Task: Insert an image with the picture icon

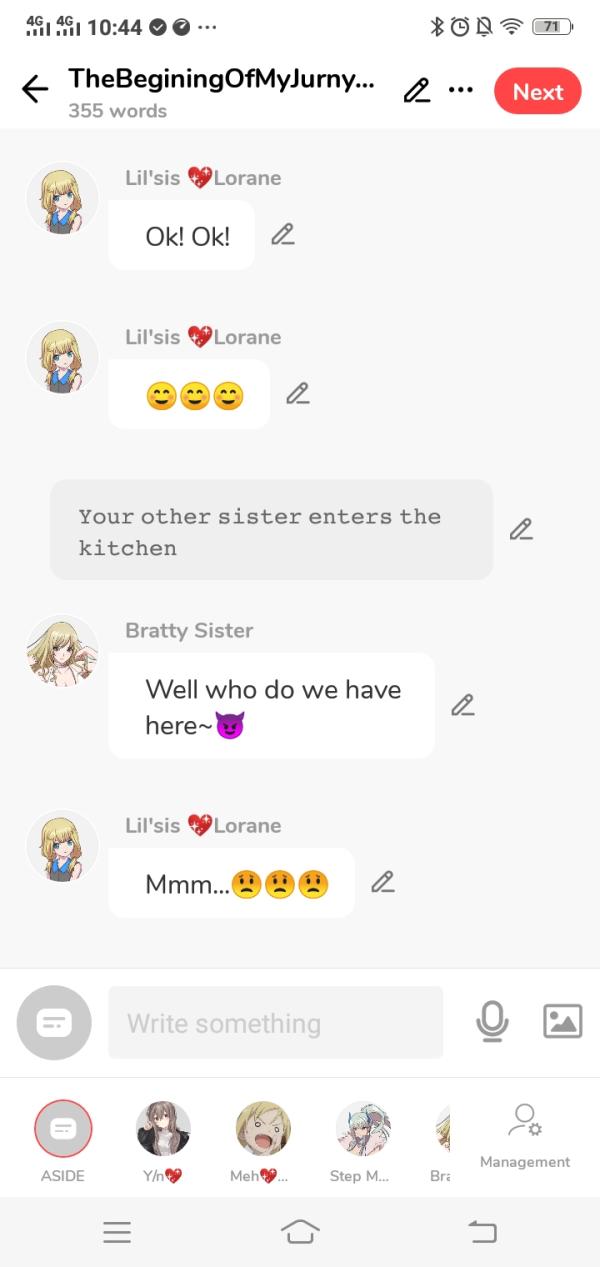Action: (x=562, y=1021)
